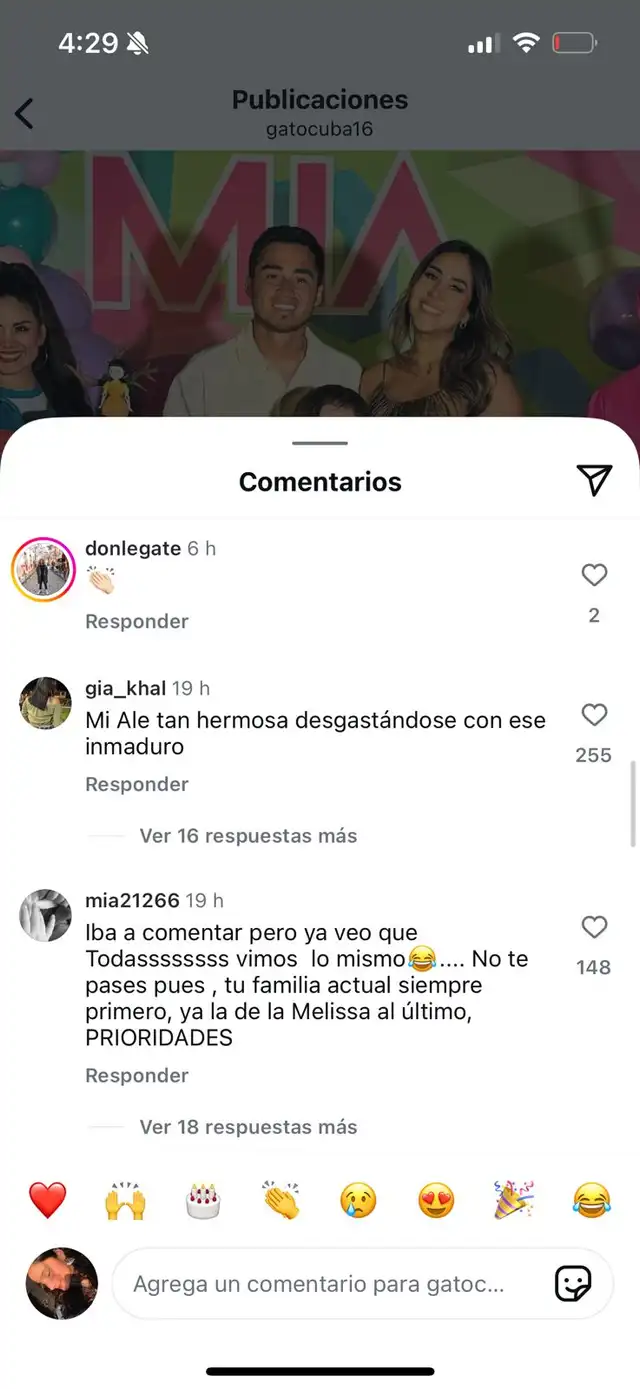Reply to gia_khal's comment
This screenshot has height=1389, width=640.
[x=137, y=784]
